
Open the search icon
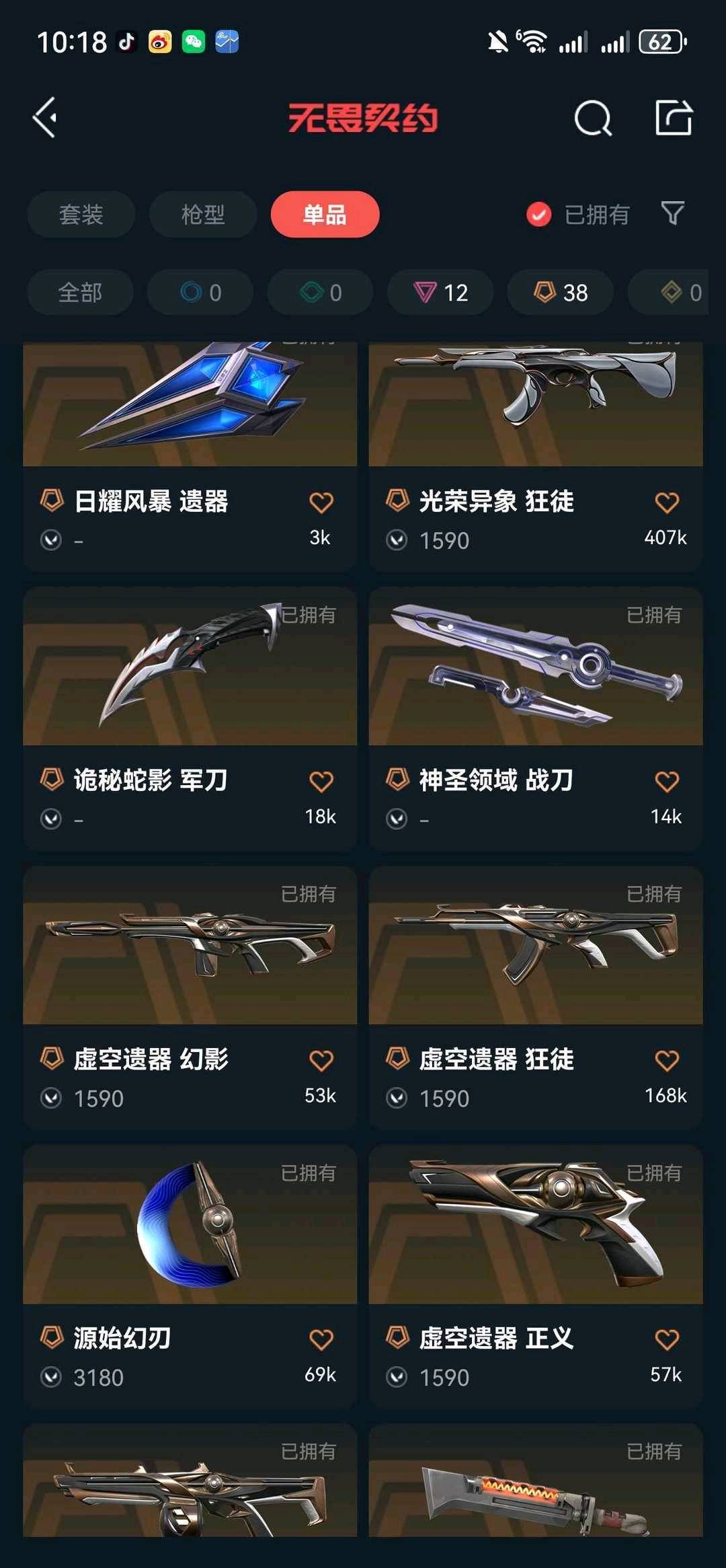tap(593, 118)
